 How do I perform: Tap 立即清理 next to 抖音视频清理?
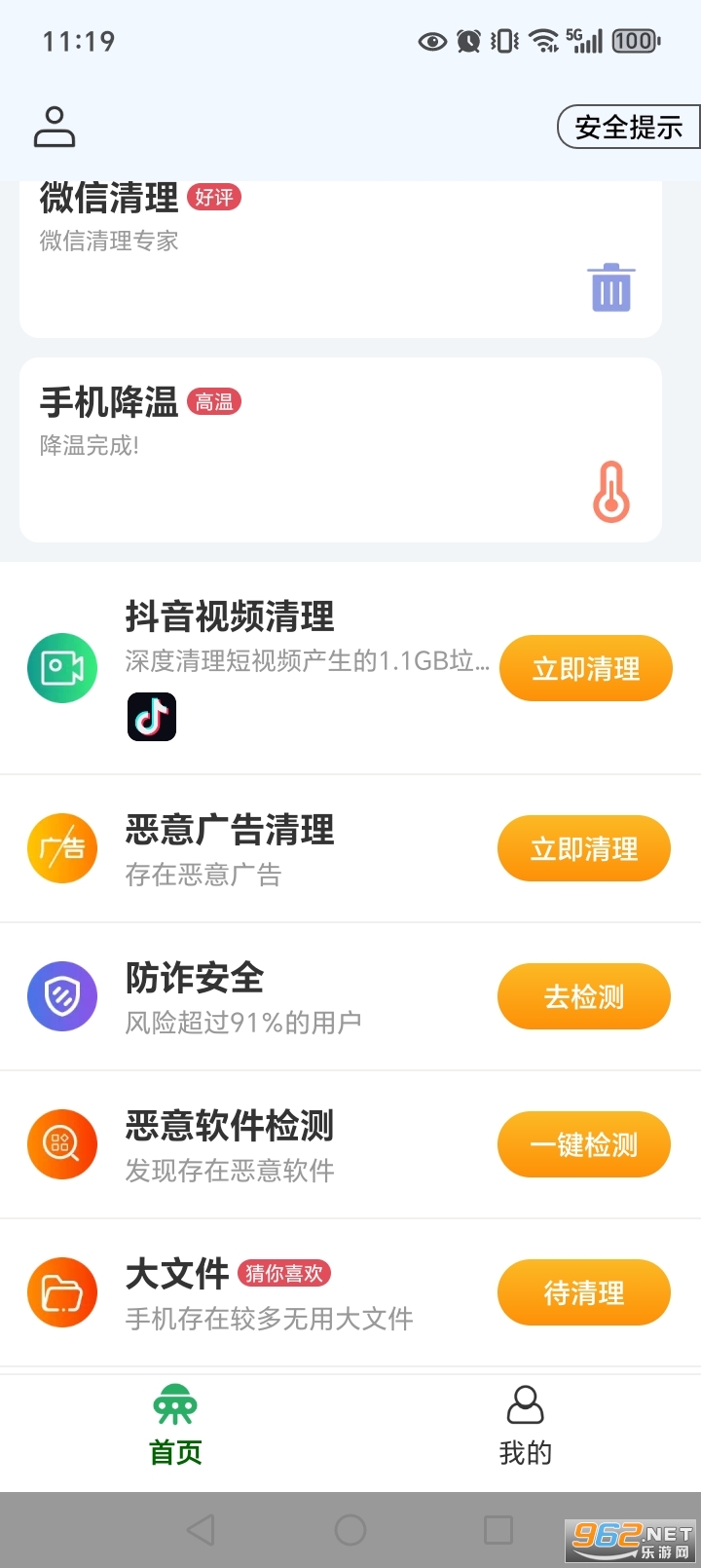586,668
